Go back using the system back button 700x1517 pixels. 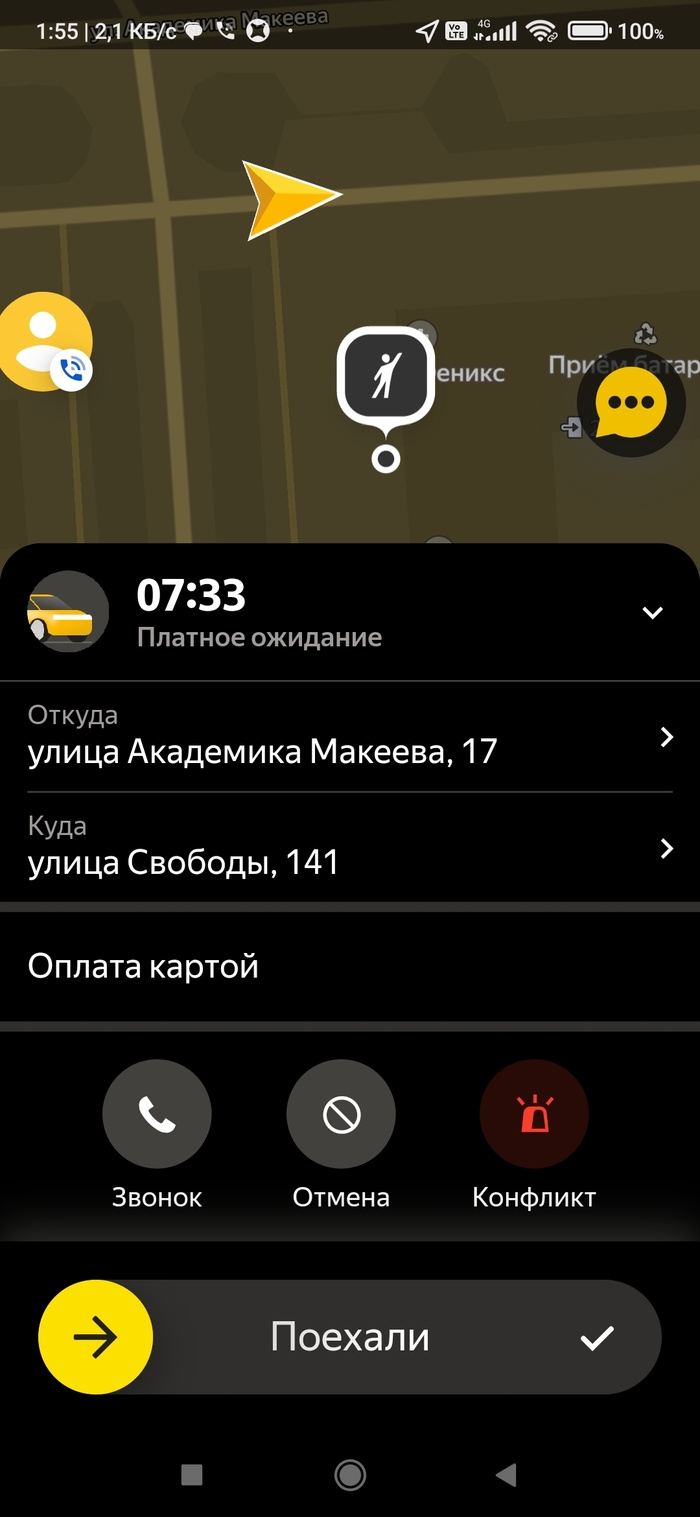pos(506,1474)
